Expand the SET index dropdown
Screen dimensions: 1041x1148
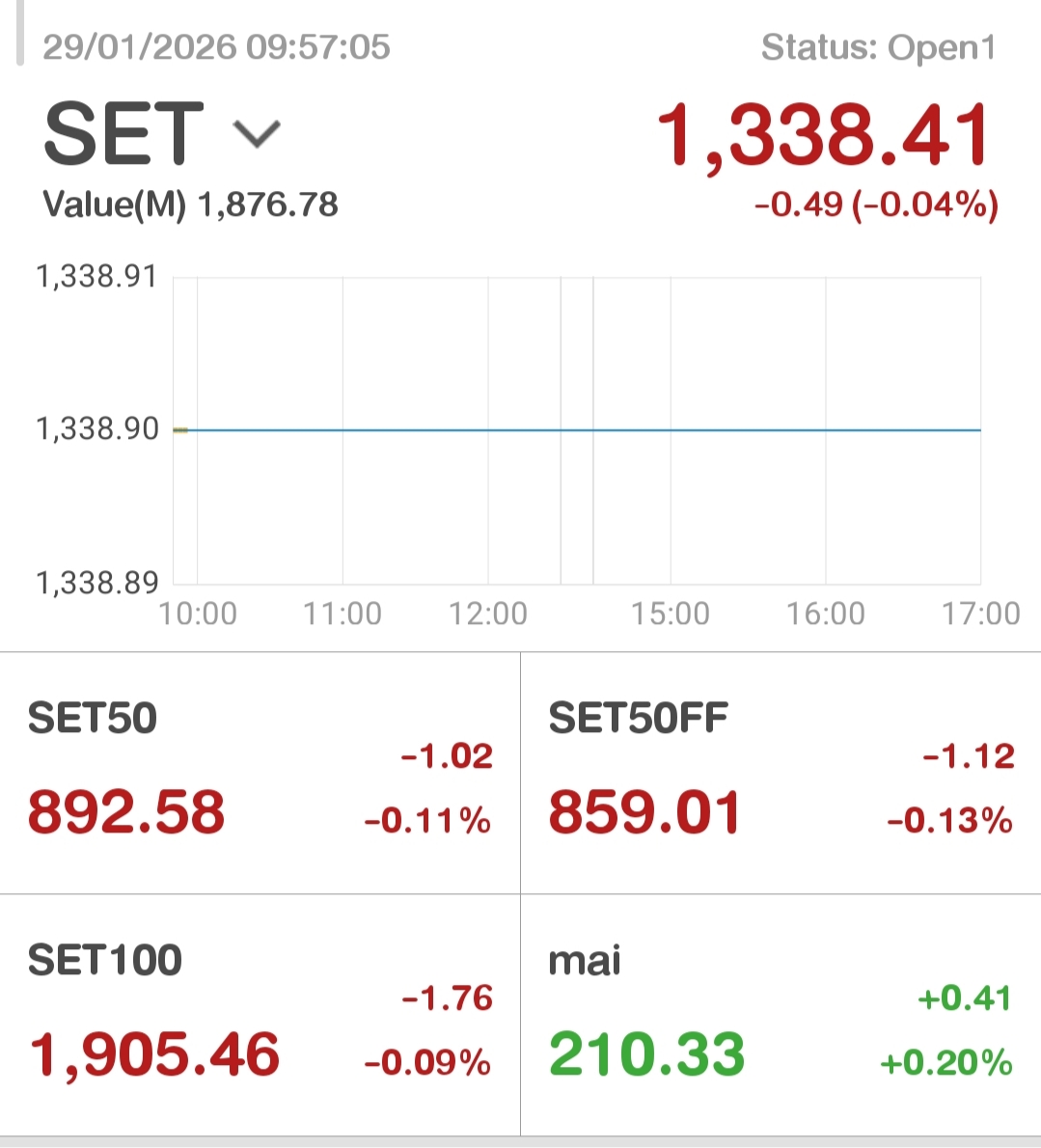257,134
